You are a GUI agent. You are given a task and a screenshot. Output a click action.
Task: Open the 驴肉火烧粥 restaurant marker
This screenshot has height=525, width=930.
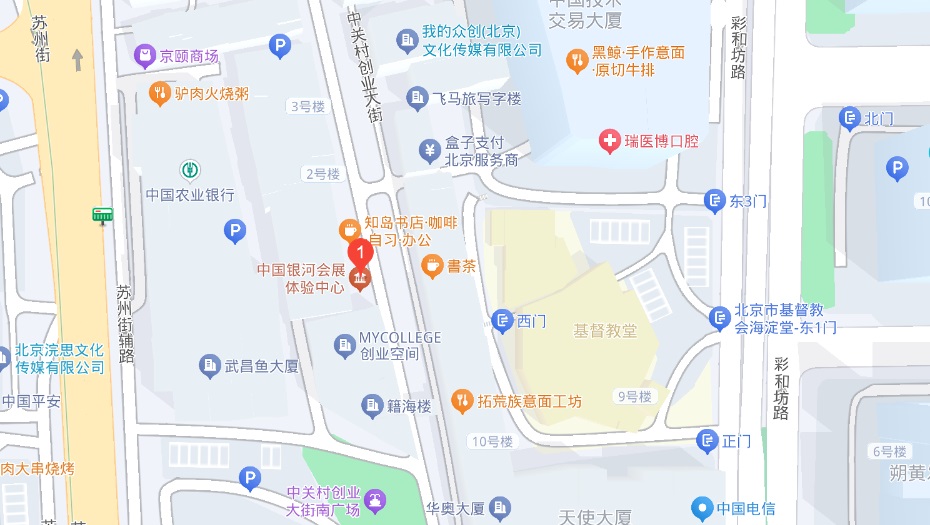pos(159,94)
